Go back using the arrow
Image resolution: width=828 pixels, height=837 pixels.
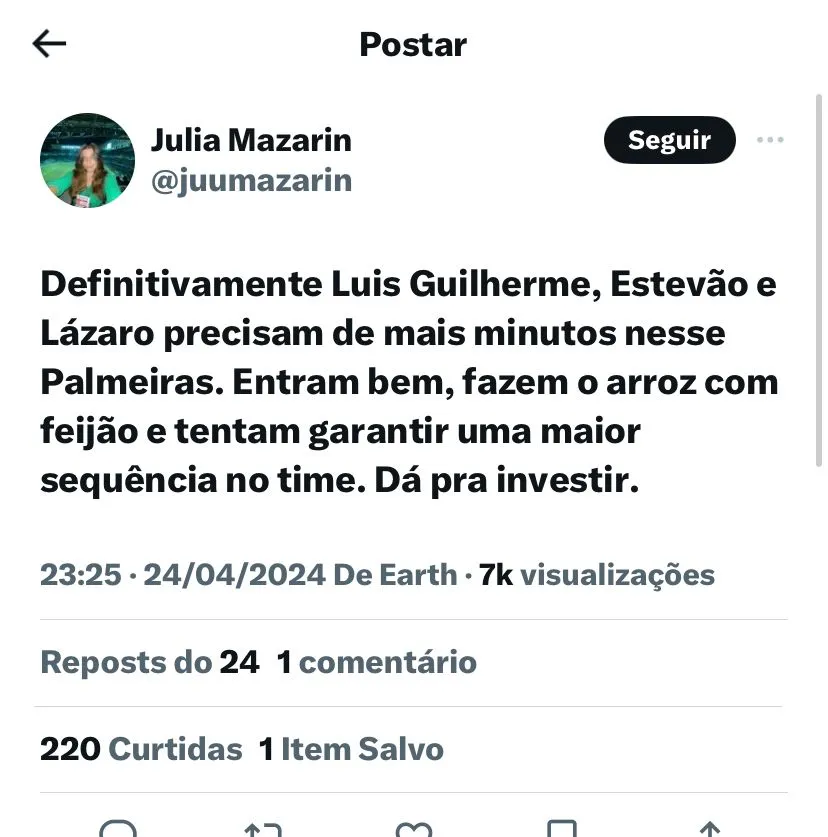point(49,44)
